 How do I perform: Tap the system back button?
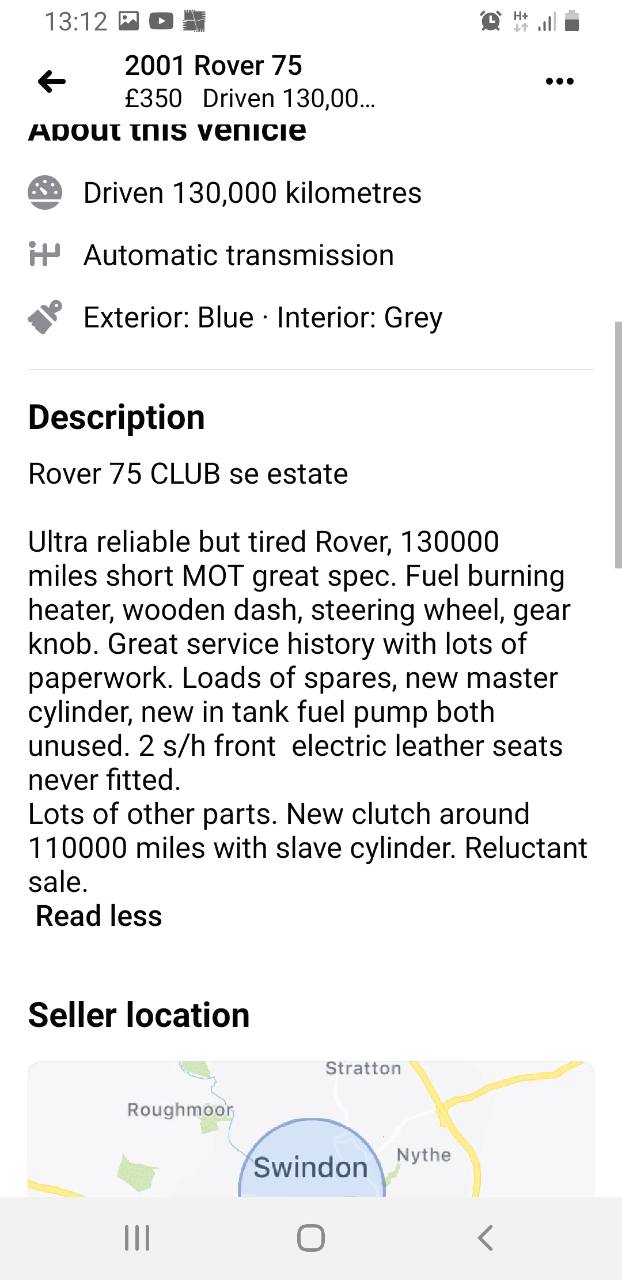click(x=485, y=1238)
